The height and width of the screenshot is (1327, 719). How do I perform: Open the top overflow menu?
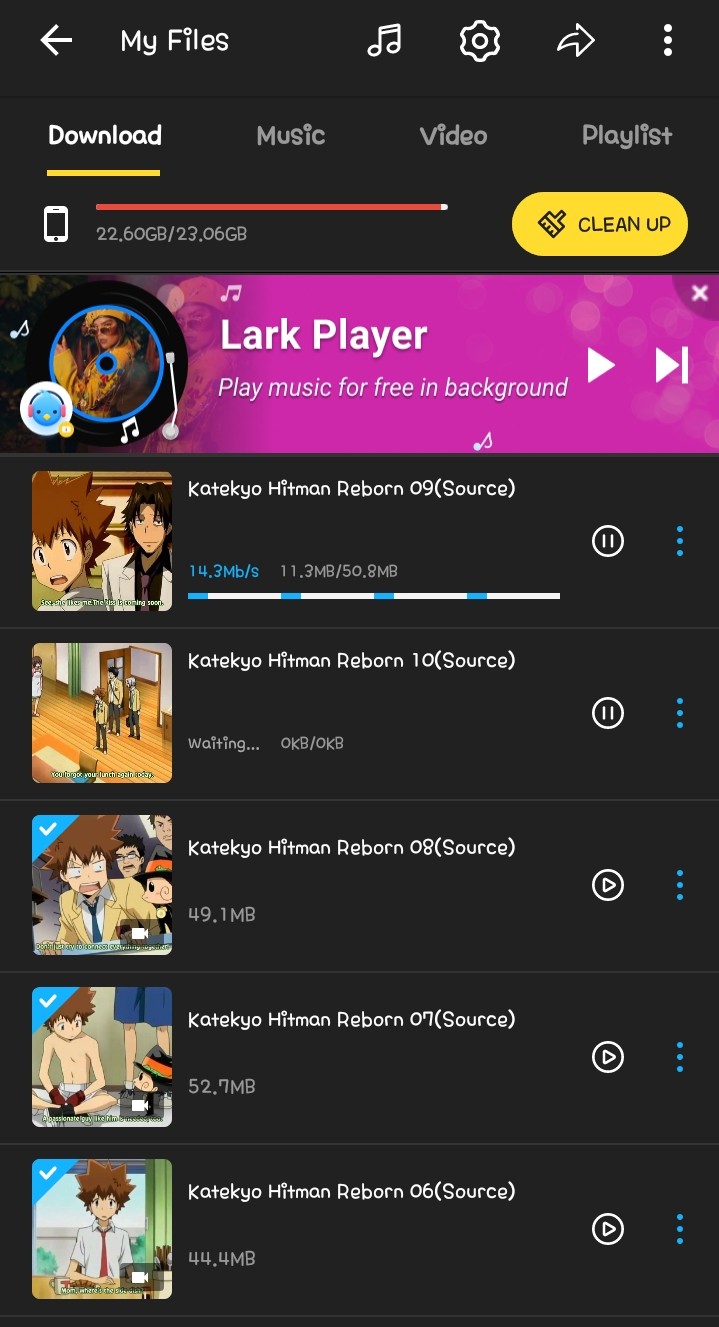click(x=668, y=41)
